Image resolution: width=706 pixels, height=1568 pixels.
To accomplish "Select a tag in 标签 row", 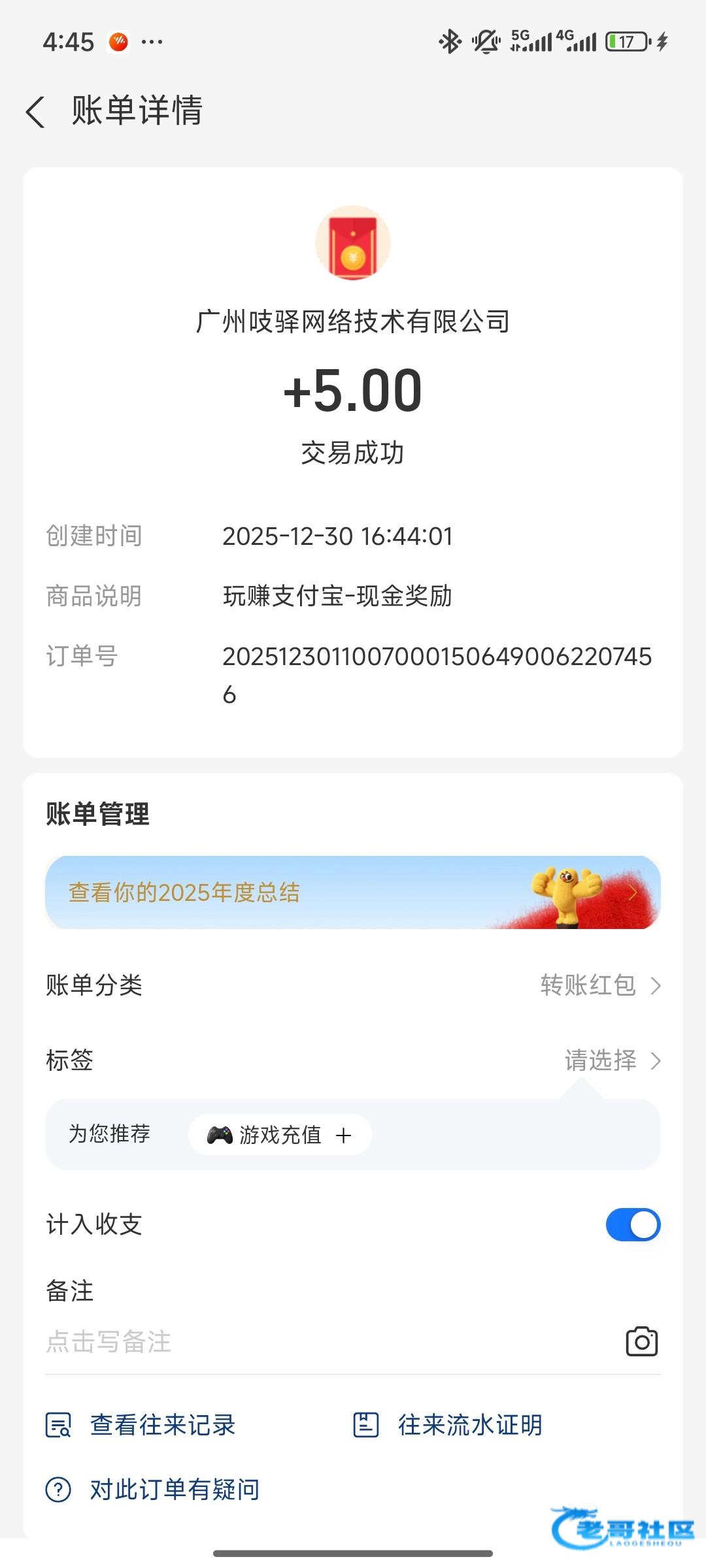I will [x=612, y=1060].
